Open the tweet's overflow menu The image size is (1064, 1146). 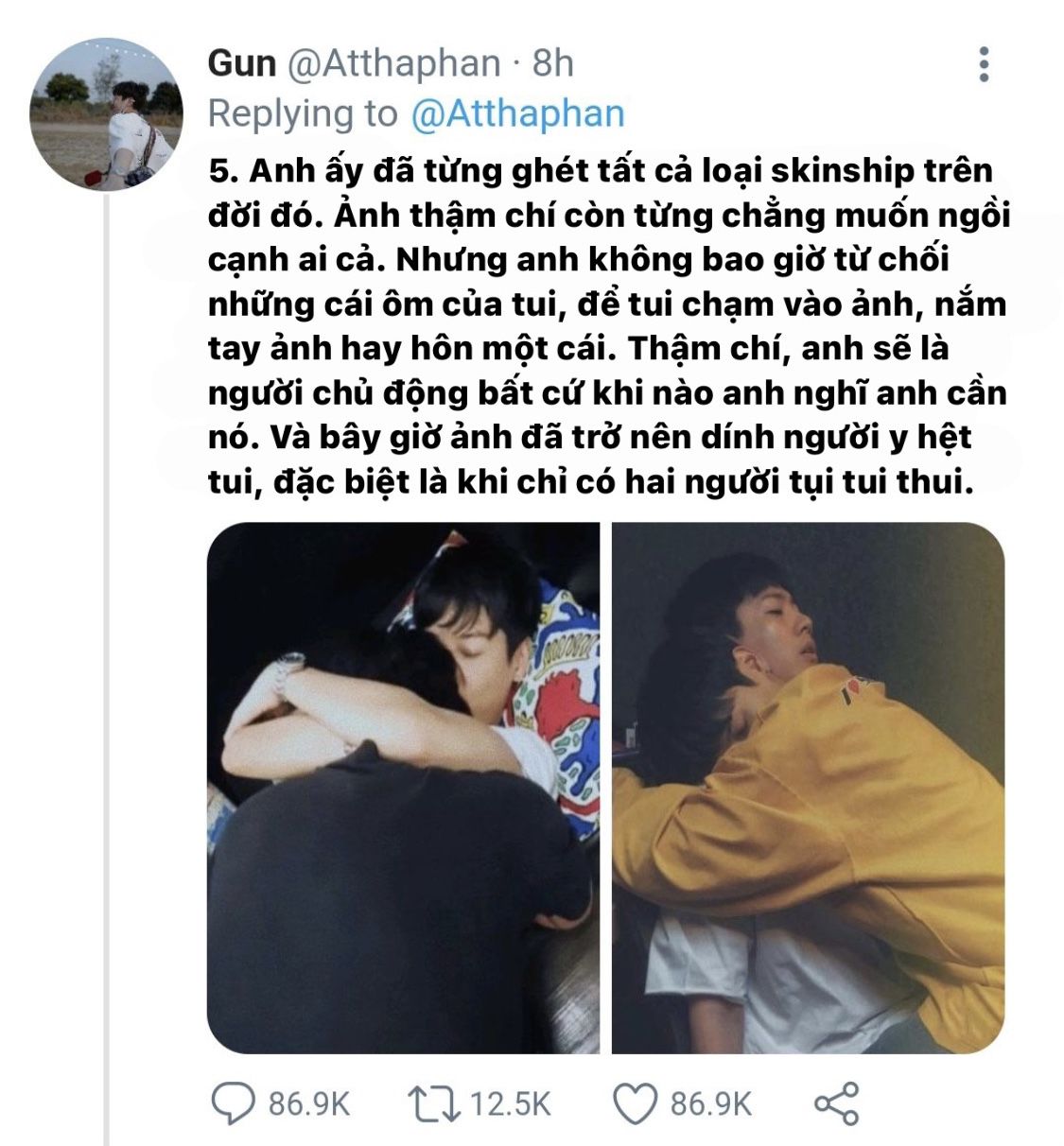point(984,64)
